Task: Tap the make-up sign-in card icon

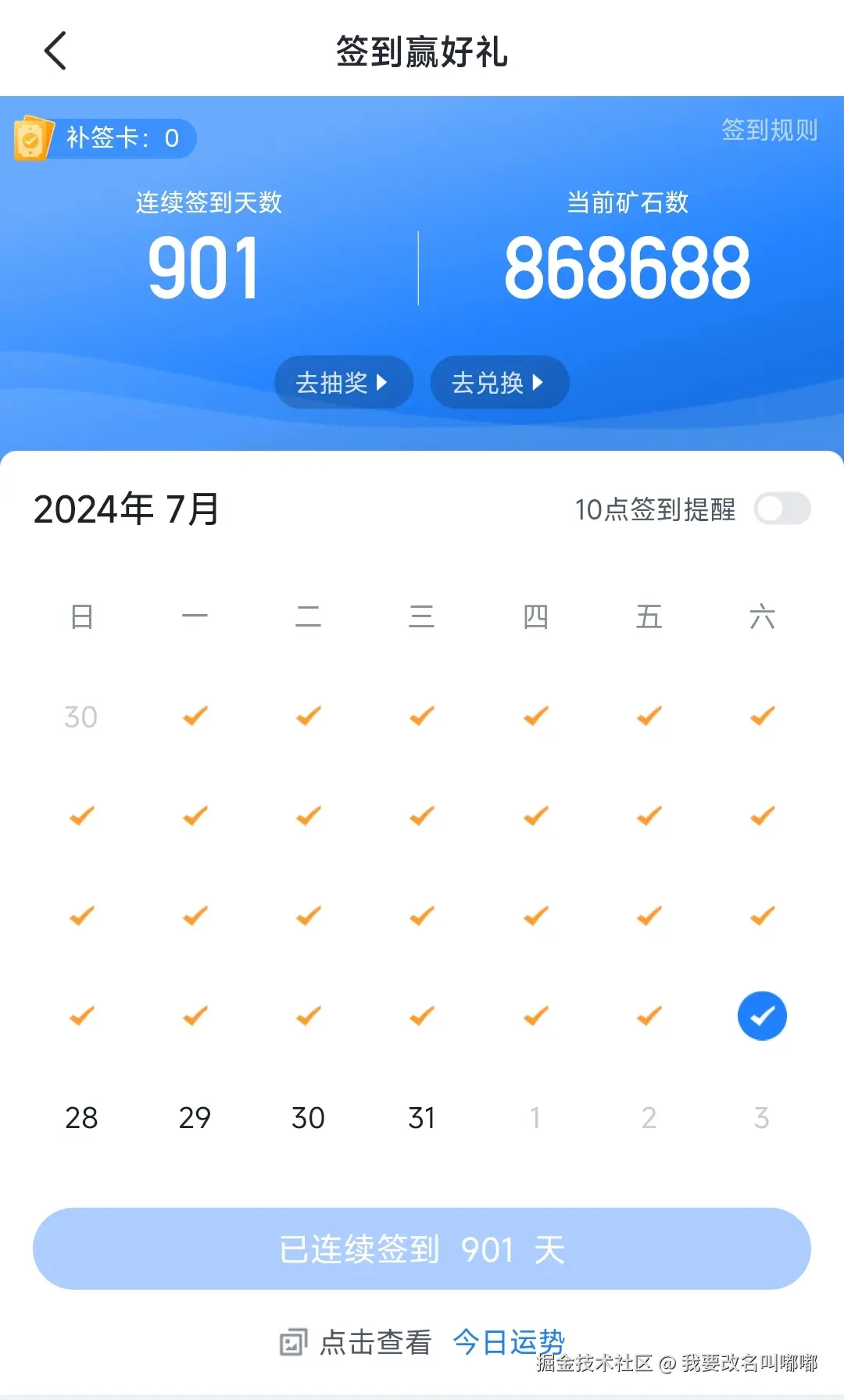Action: point(33,138)
